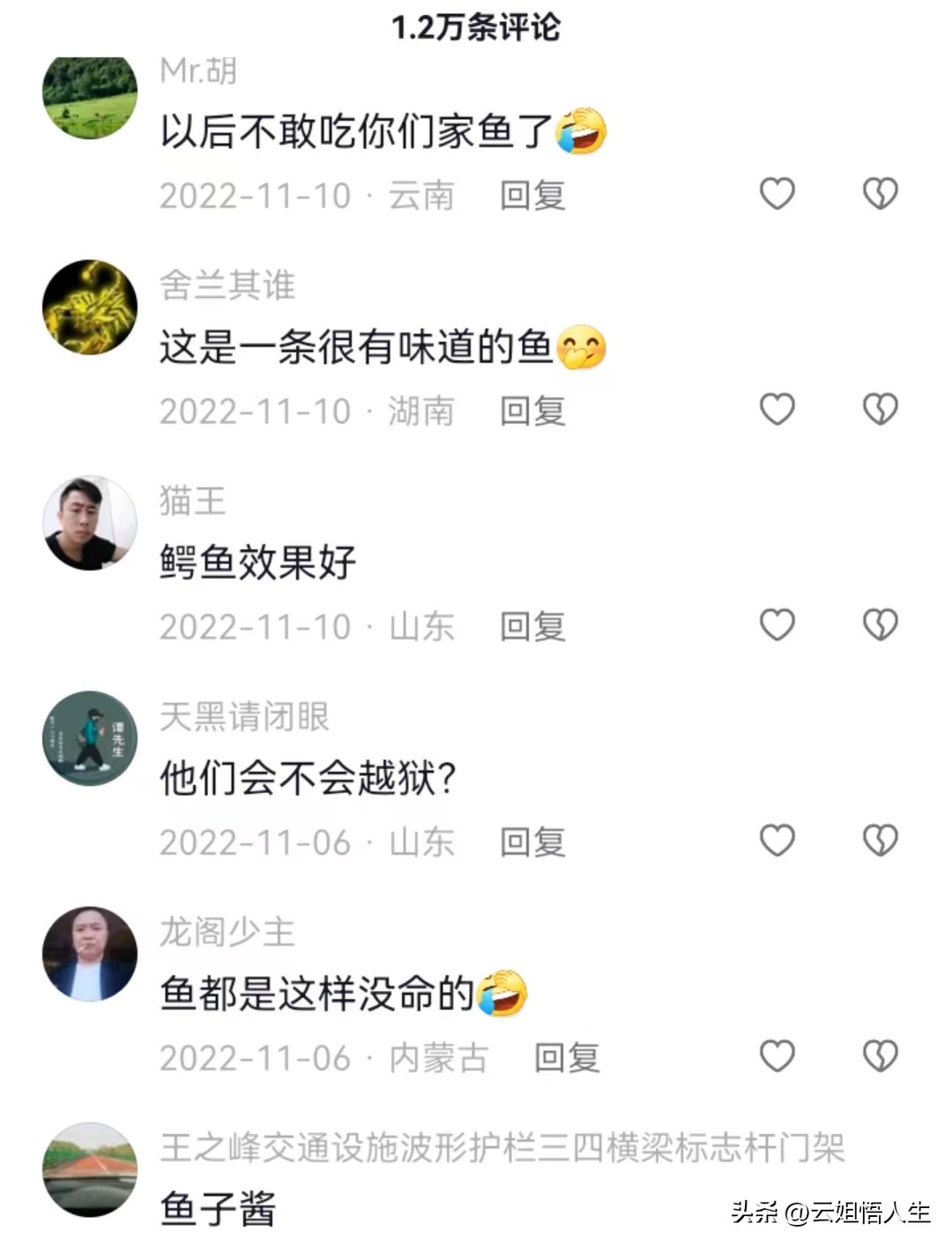Dislike Mr.胡's comment via broken heart icon
This screenshot has width=952, height=1246.
coord(878,193)
